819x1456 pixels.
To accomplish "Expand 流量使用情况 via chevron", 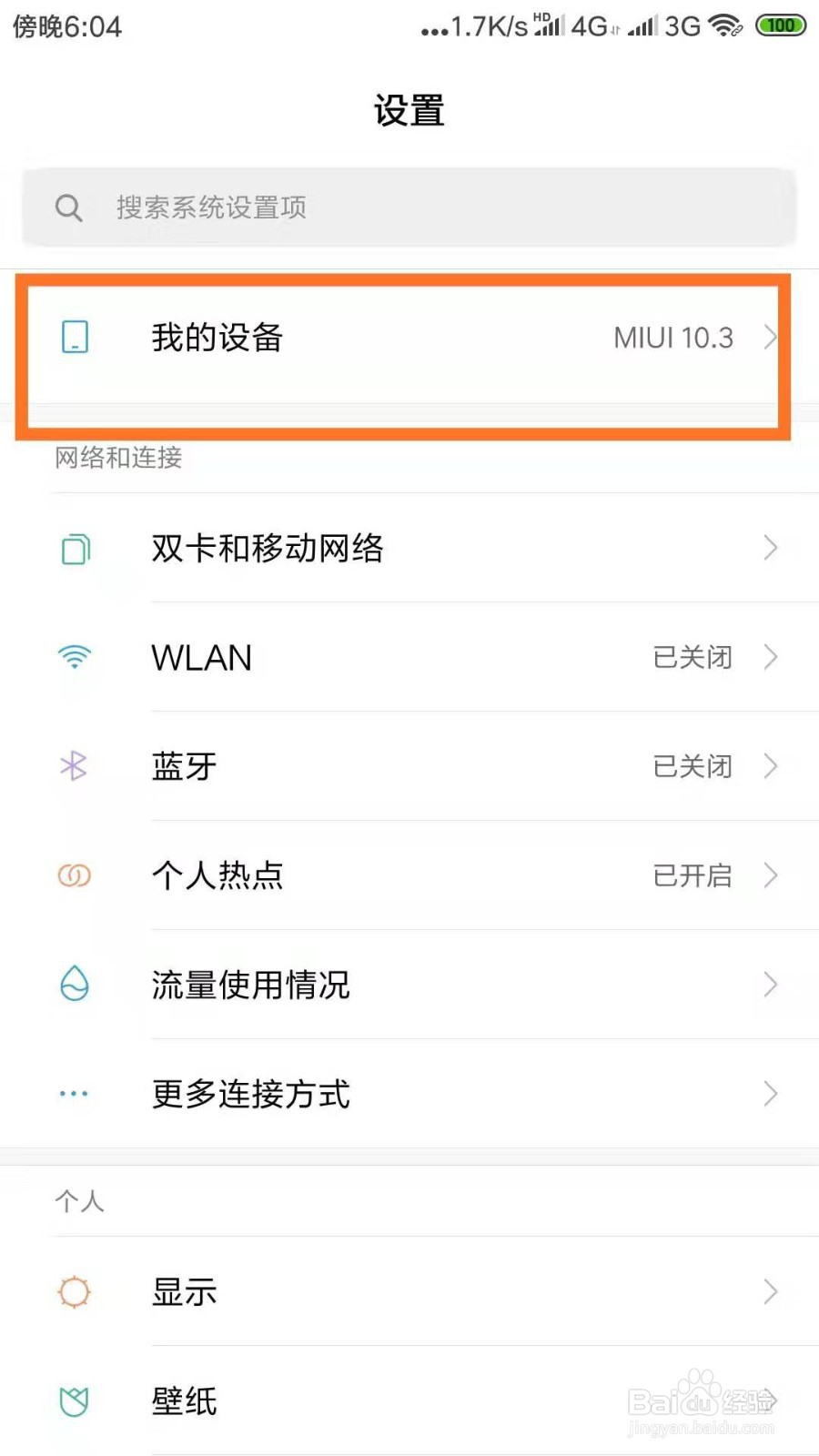I will coord(772,984).
